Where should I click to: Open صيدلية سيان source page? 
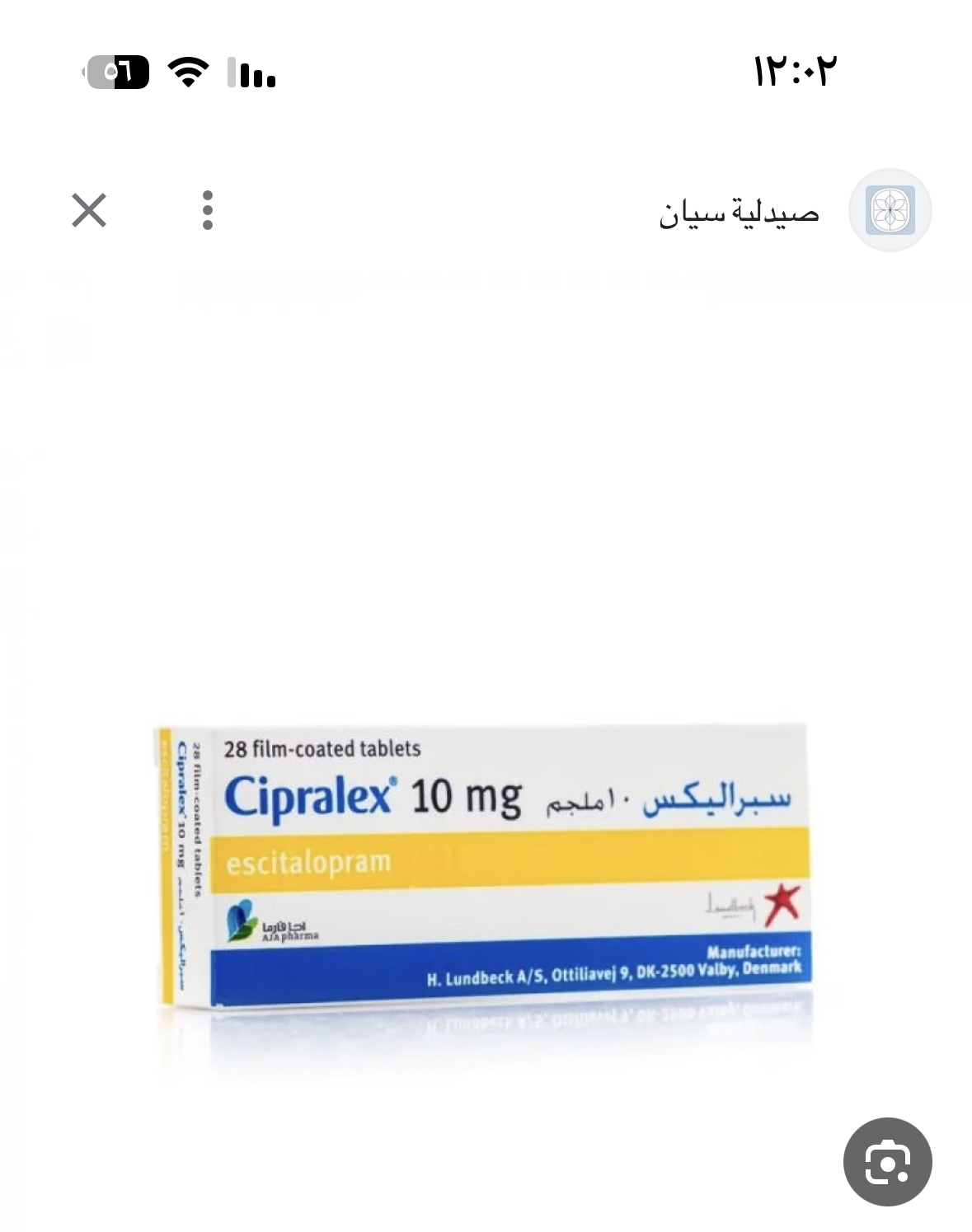(739, 213)
